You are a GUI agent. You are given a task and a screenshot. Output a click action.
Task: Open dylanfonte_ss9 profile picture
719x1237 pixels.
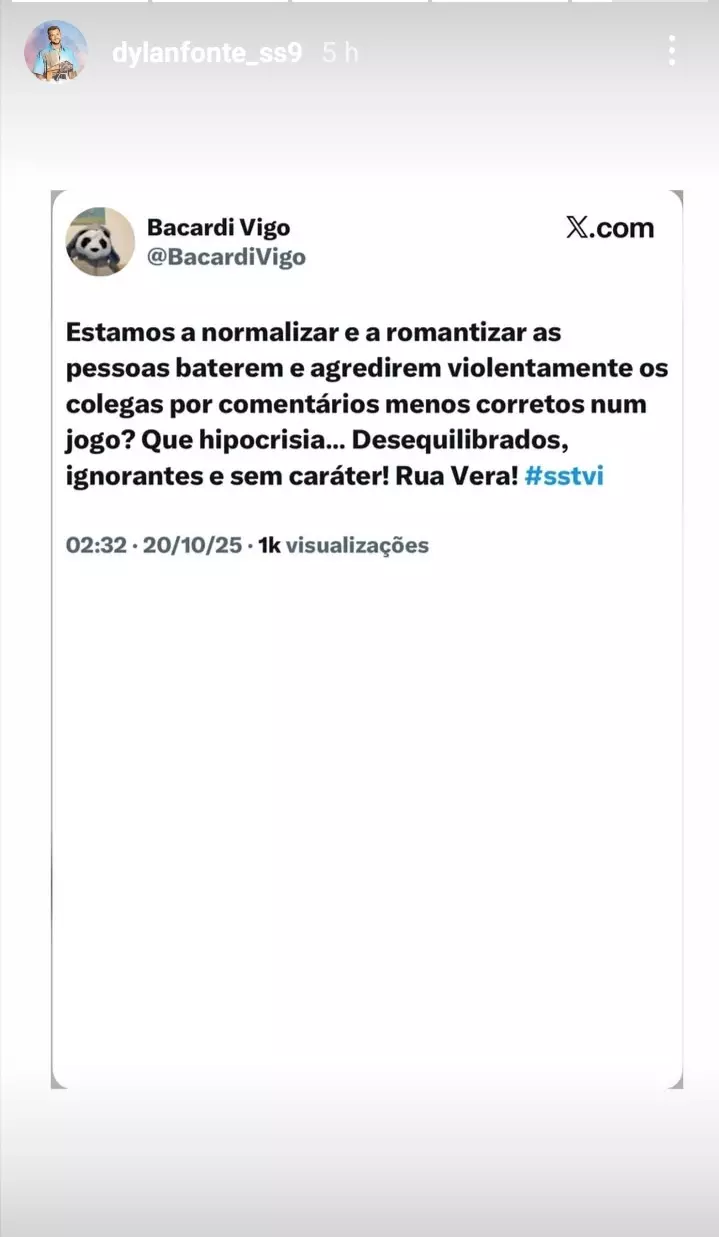point(55,52)
